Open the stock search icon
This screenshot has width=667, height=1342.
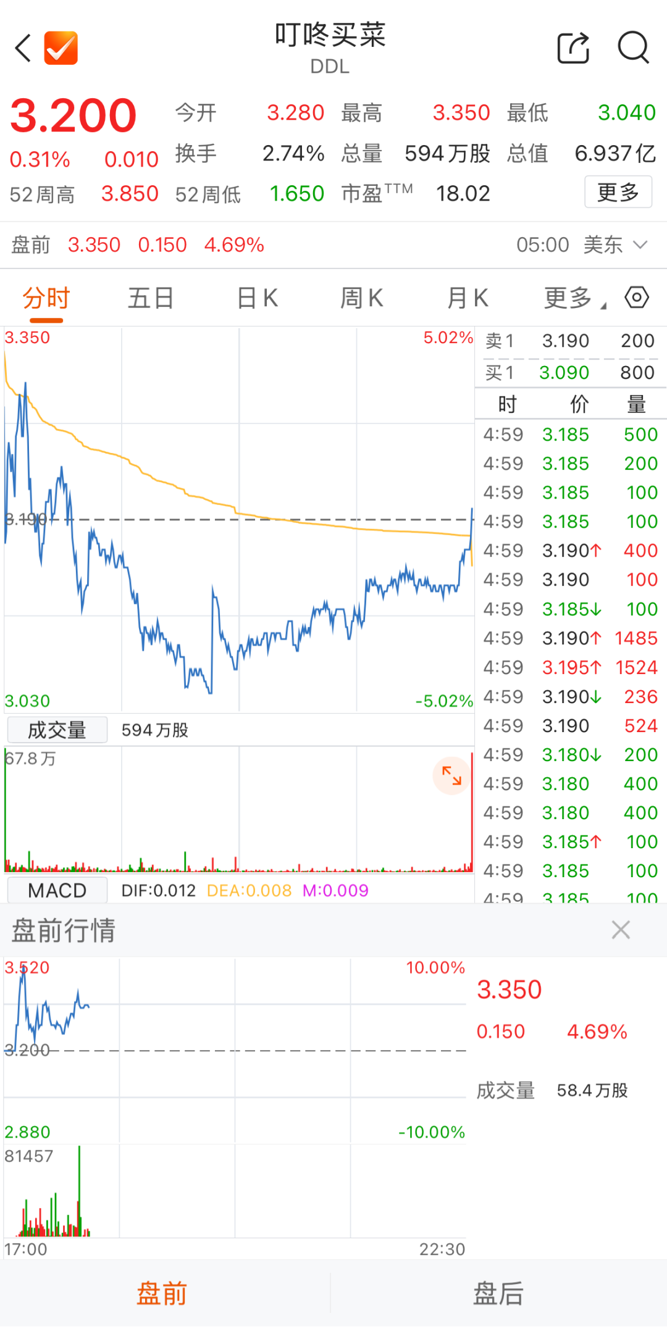[633, 47]
